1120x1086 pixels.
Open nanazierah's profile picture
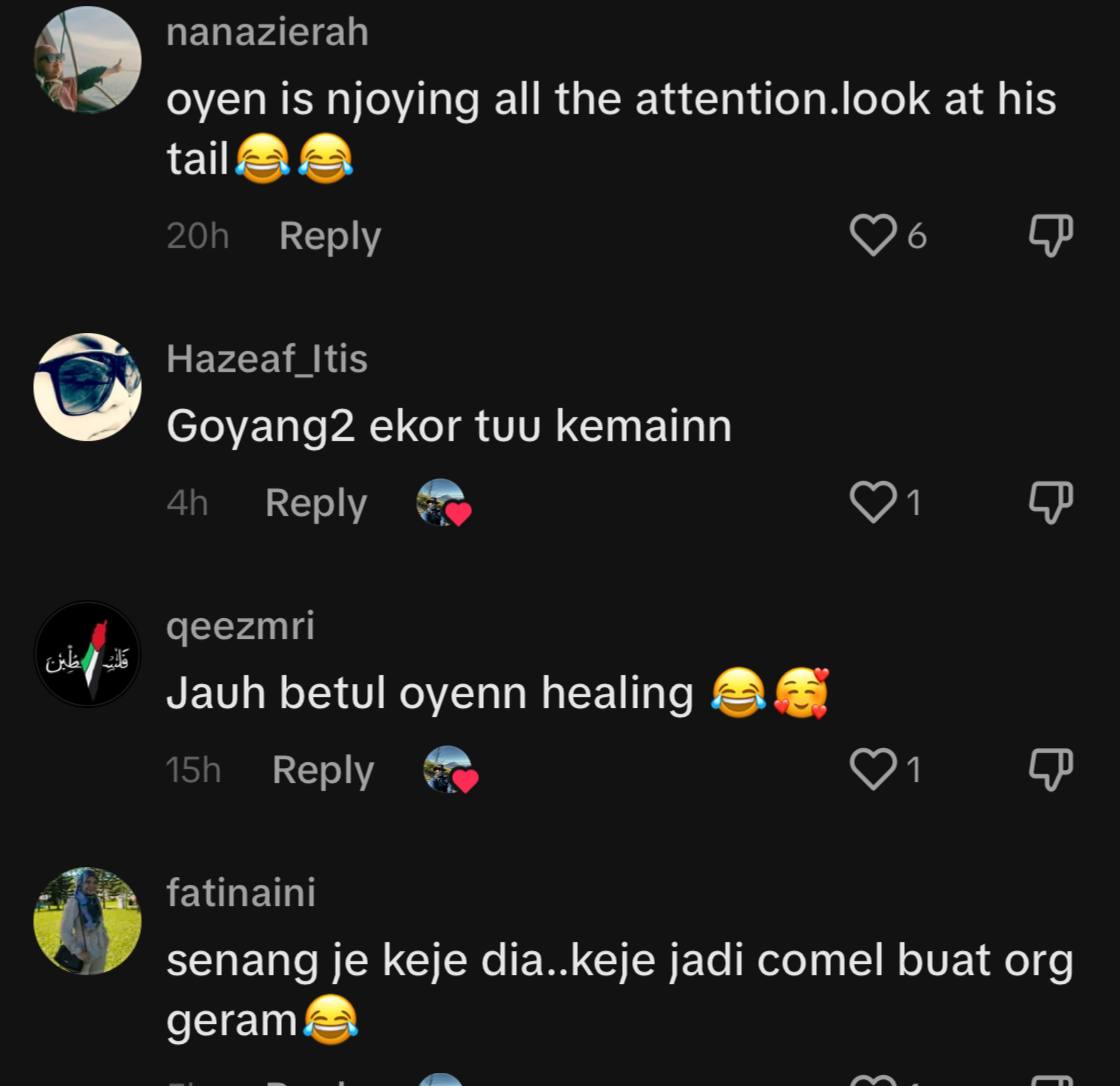click(x=87, y=60)
